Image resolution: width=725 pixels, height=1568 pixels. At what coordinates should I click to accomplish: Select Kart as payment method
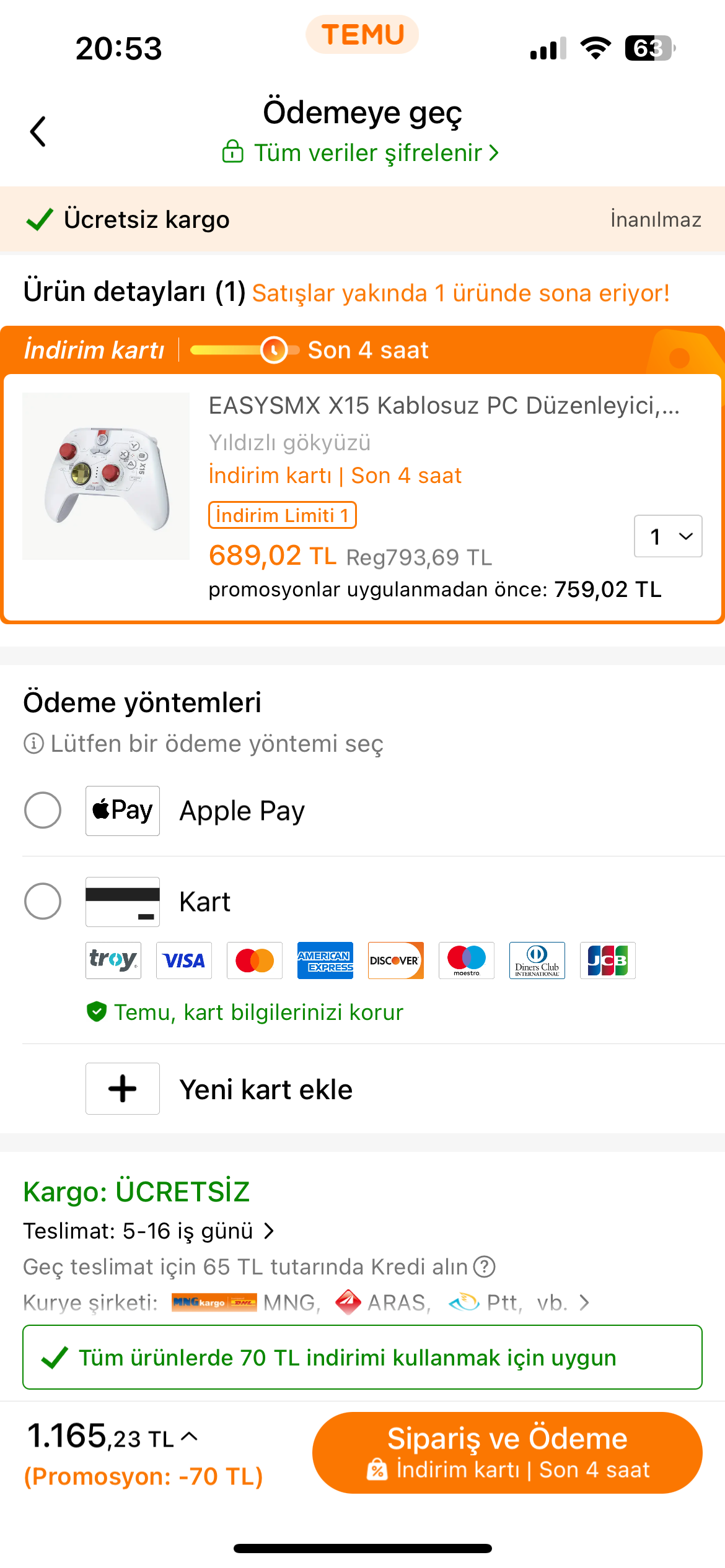point(43,901)
